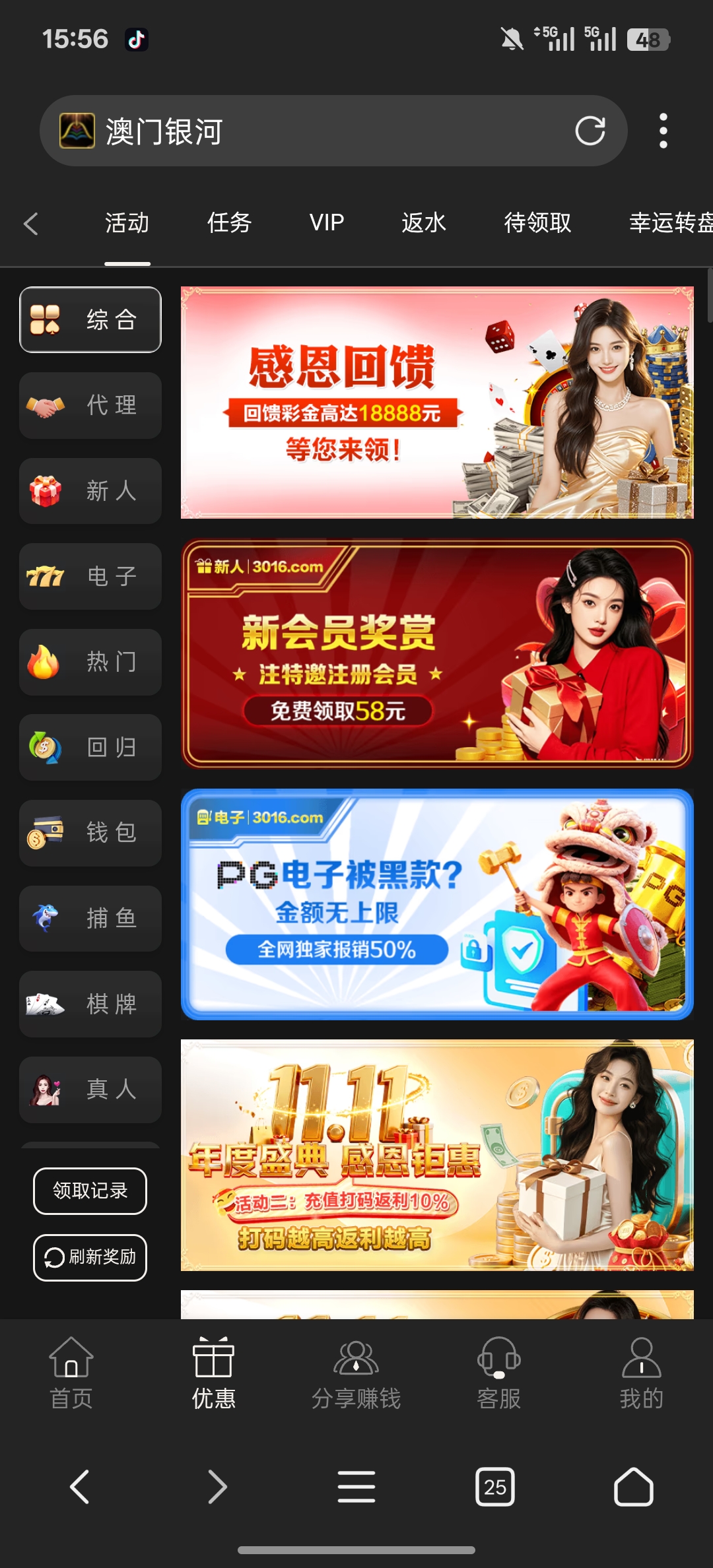713x1568 pixels.
Task: Tap the 刷新奖励 button
Action: click(90, 1257)
